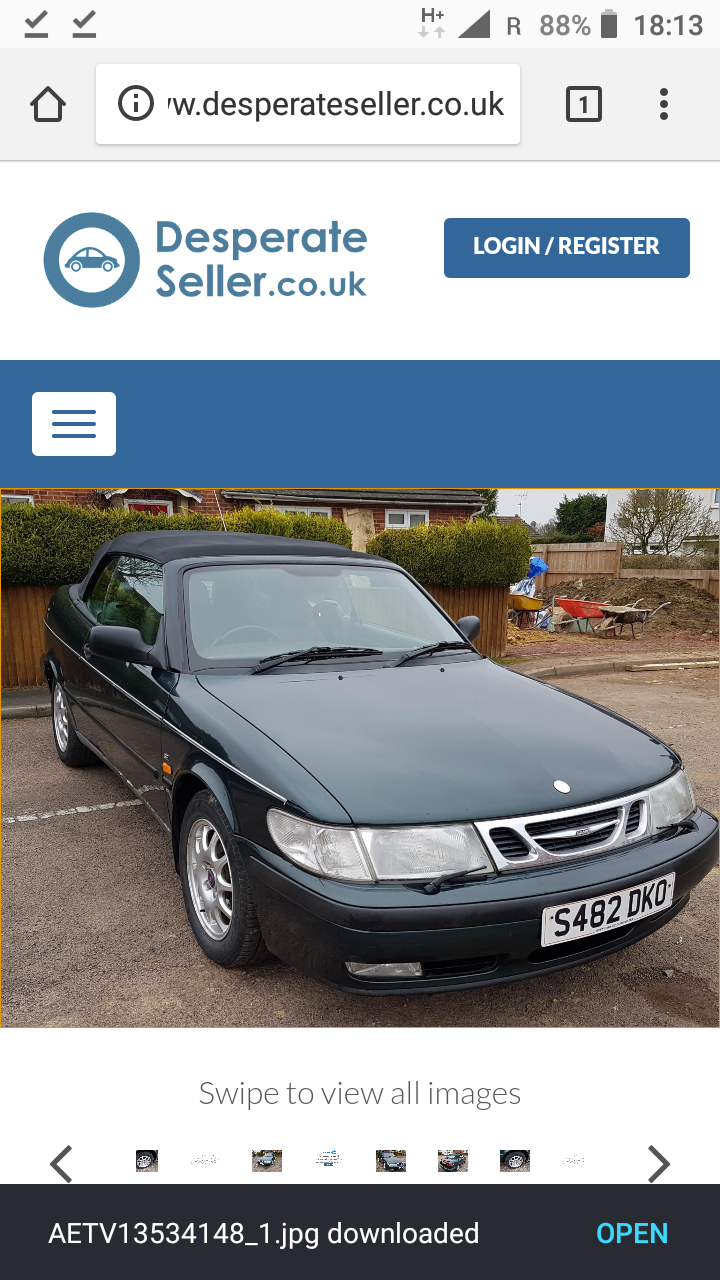The width and height of the screenshot is (720, 1280).
Task: Select the seventh image thumbnail
Action: tap(515, 1160)
